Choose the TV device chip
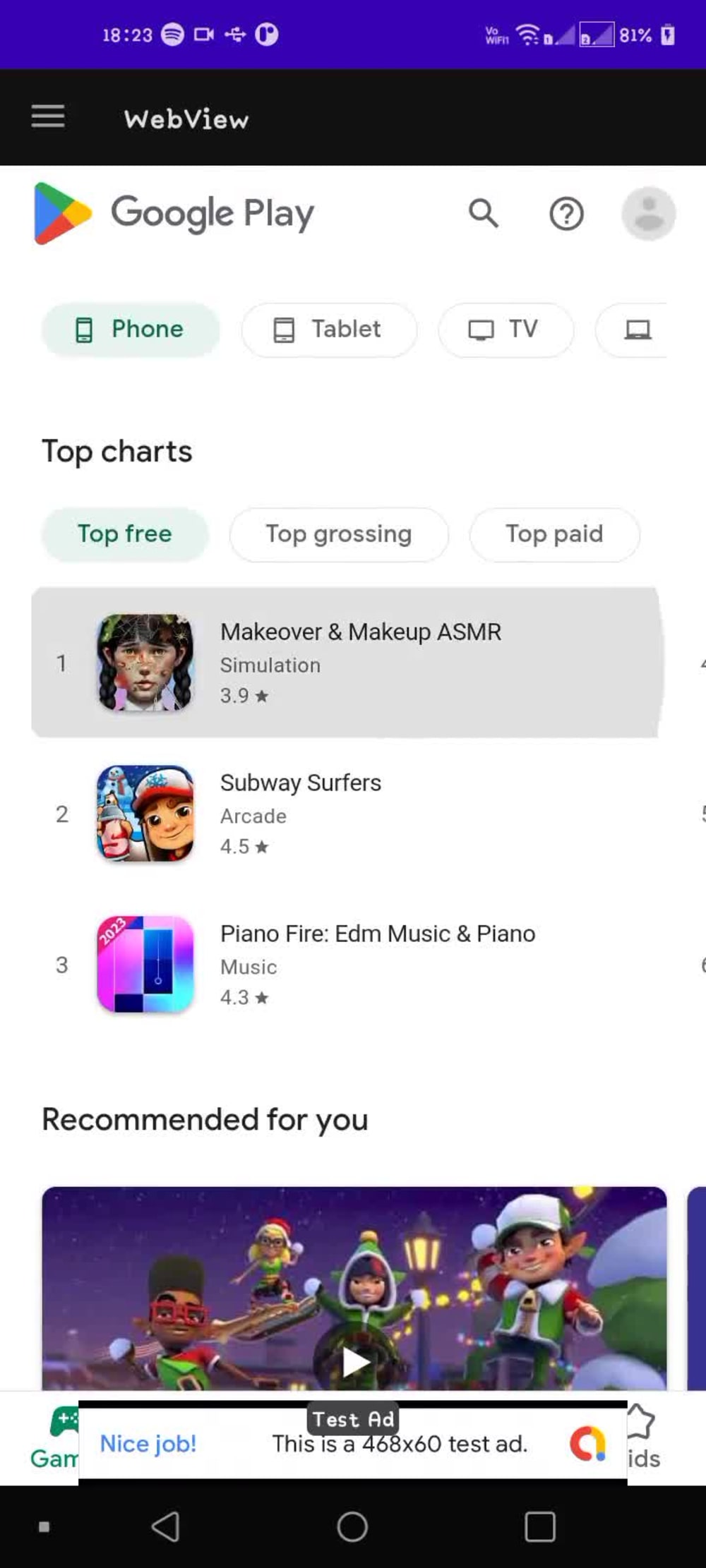 coord(505,330)
